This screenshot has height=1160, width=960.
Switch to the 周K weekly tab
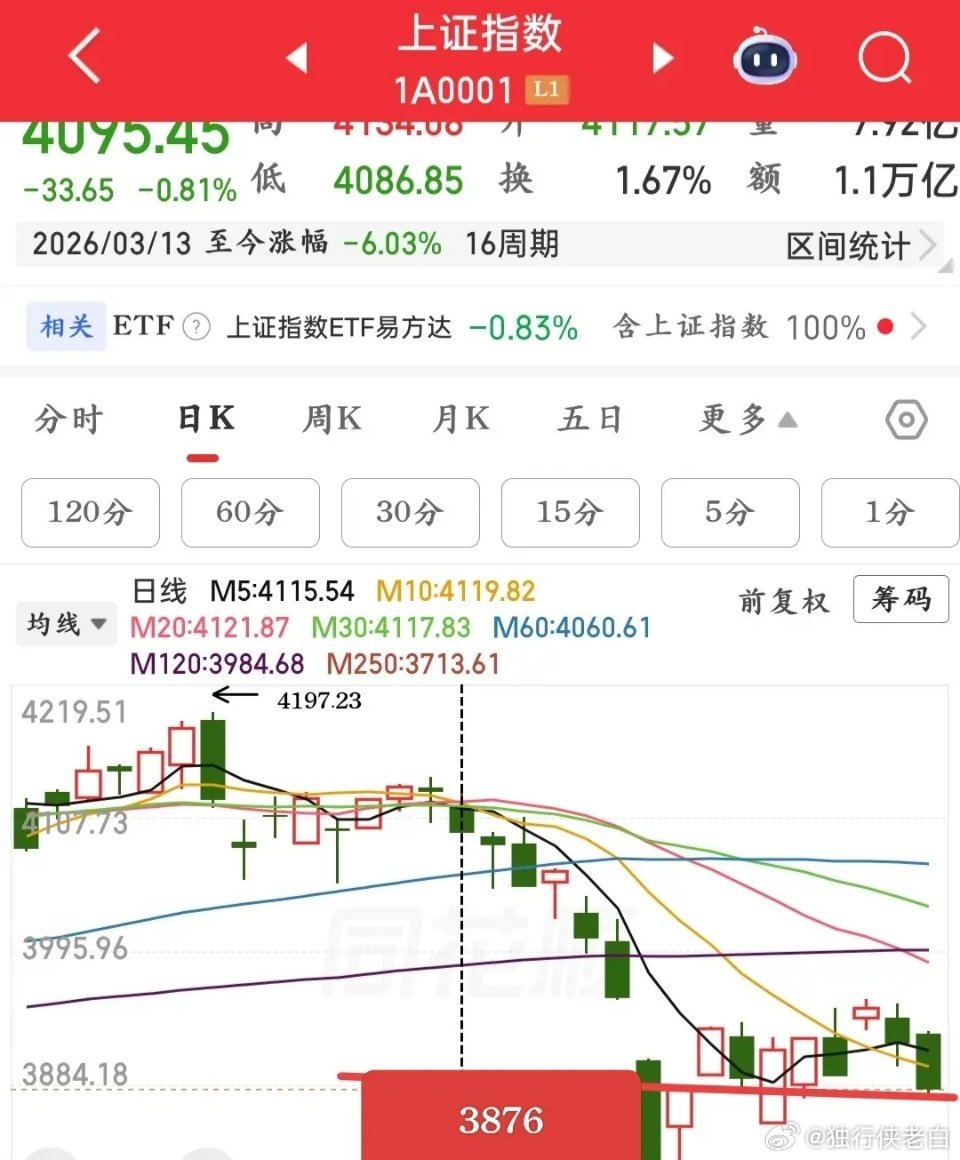pos(331,420)
